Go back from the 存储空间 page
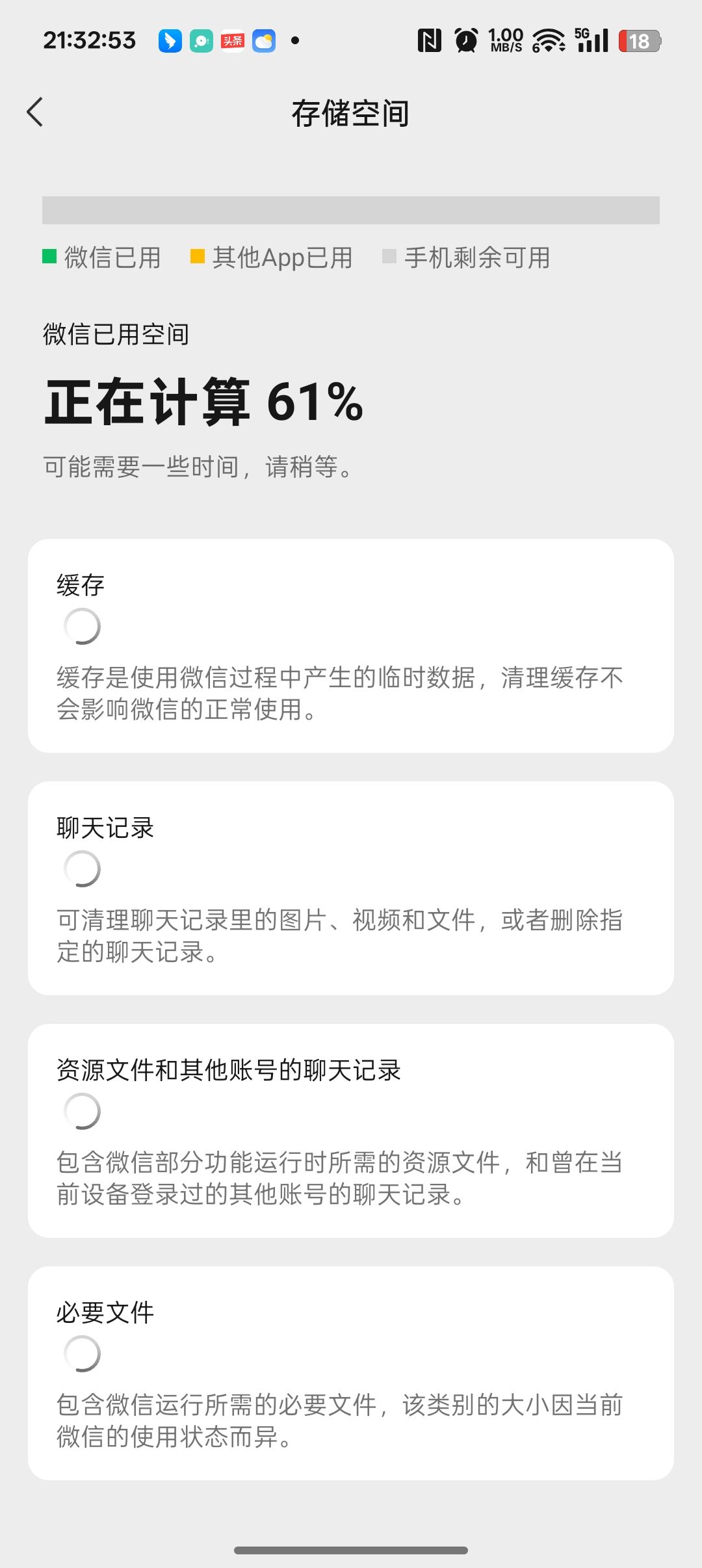 pos(35,112)
